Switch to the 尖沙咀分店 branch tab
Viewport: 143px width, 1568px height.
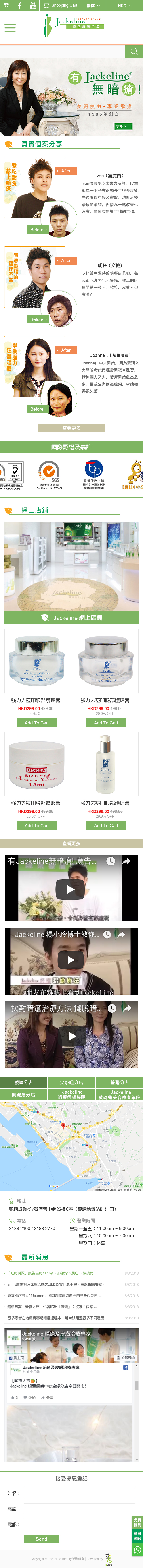[x=71, y=1082]
